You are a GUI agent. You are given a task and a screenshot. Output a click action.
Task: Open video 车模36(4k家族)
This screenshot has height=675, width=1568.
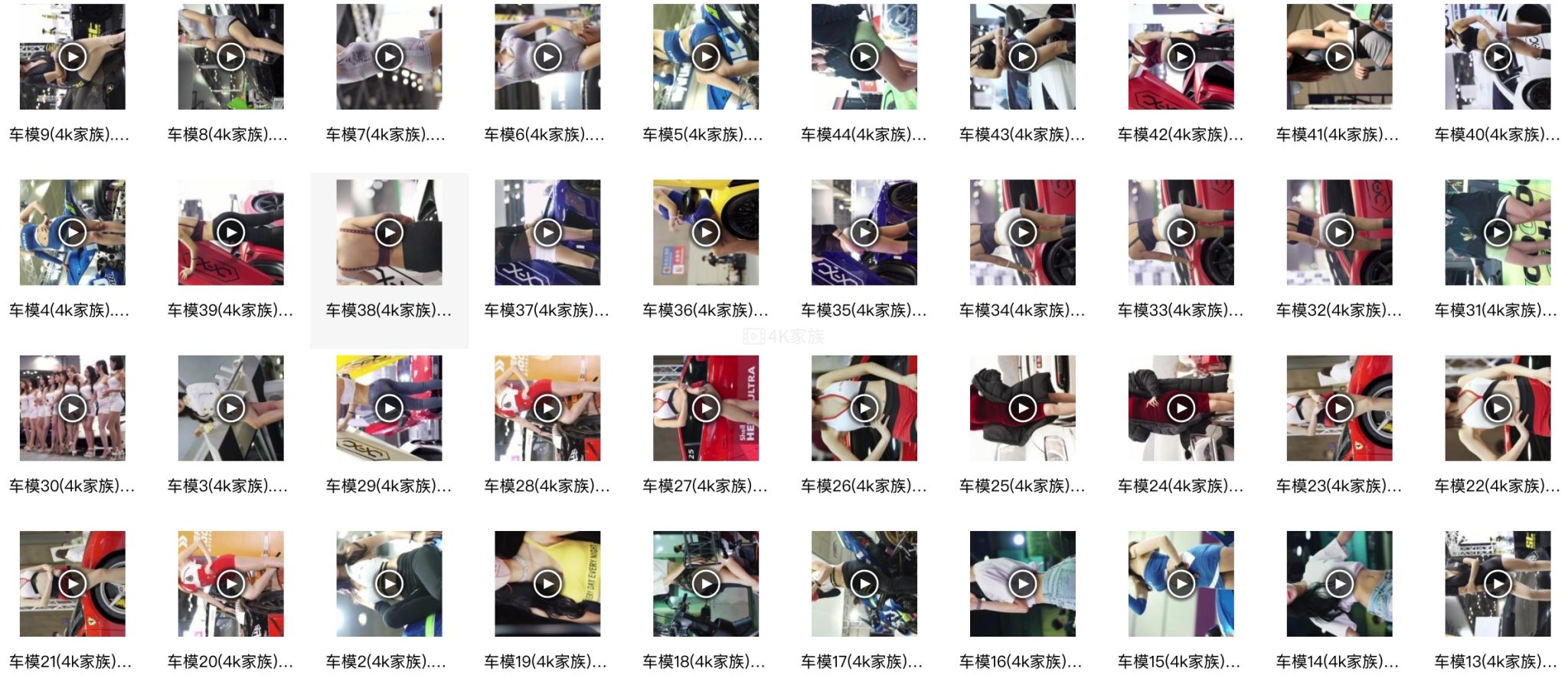point(705,232)
